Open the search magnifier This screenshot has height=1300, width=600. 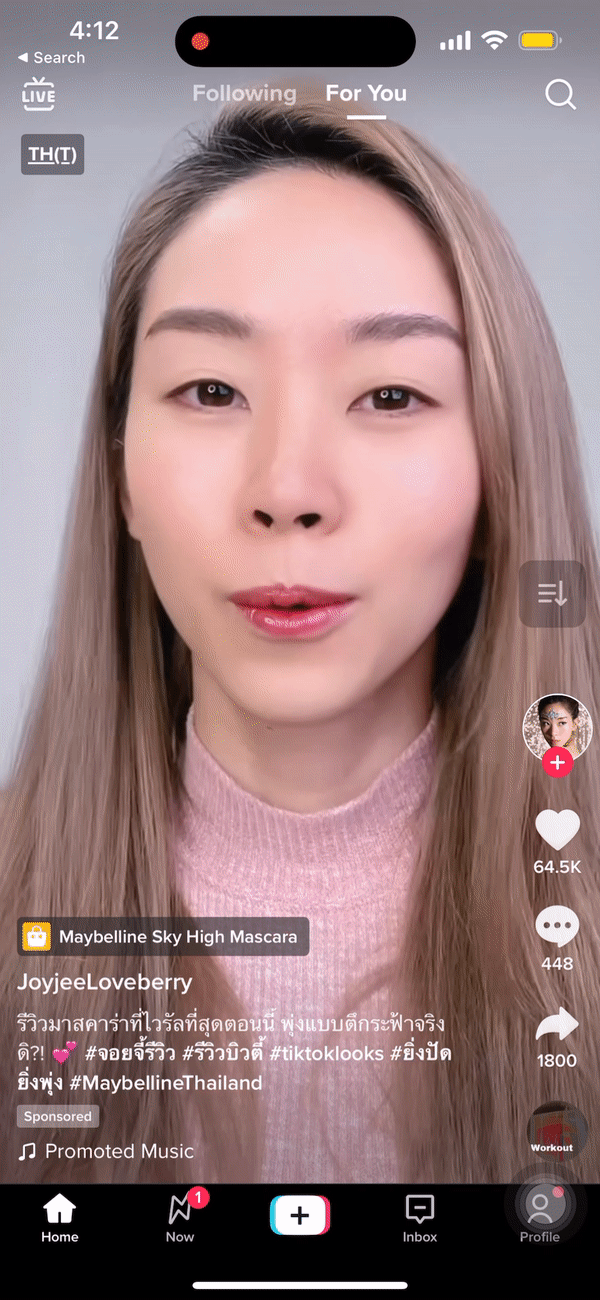(x=560, y=95)
